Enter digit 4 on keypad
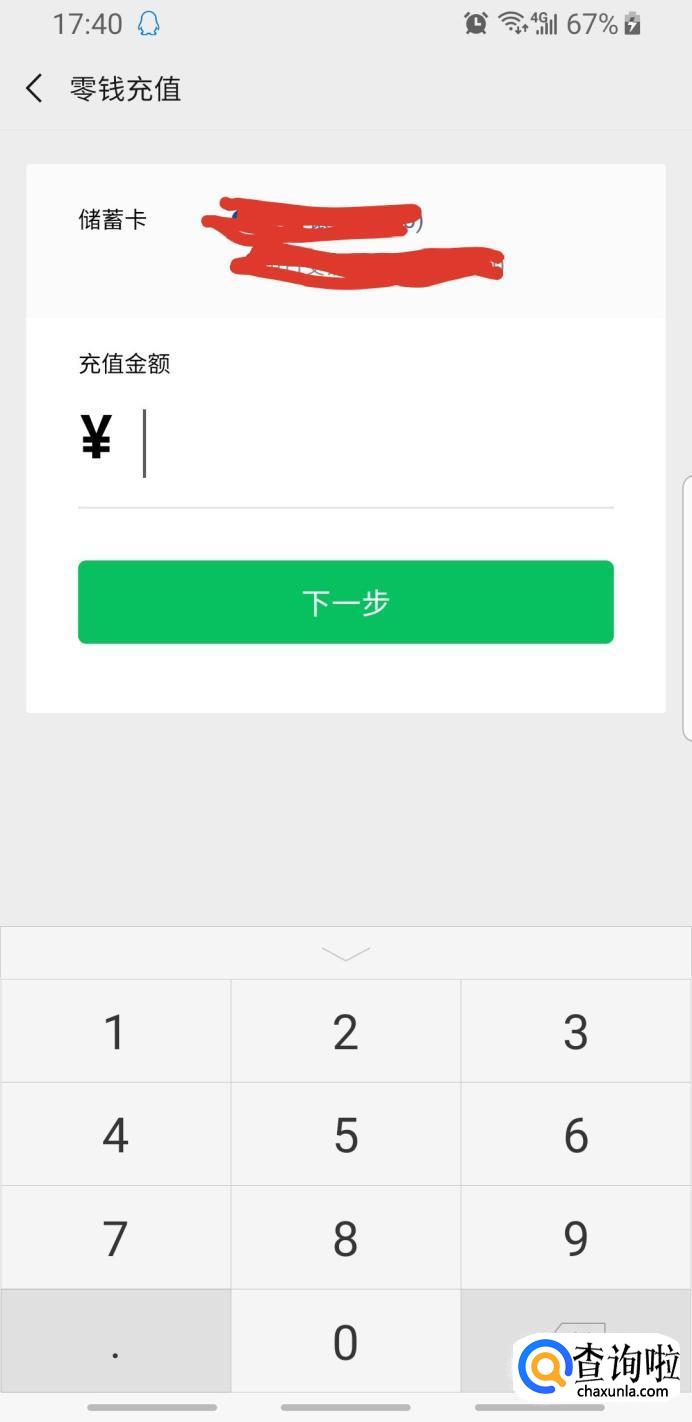The width and height of the screenshot is (692, 1422). point(116,1135)
